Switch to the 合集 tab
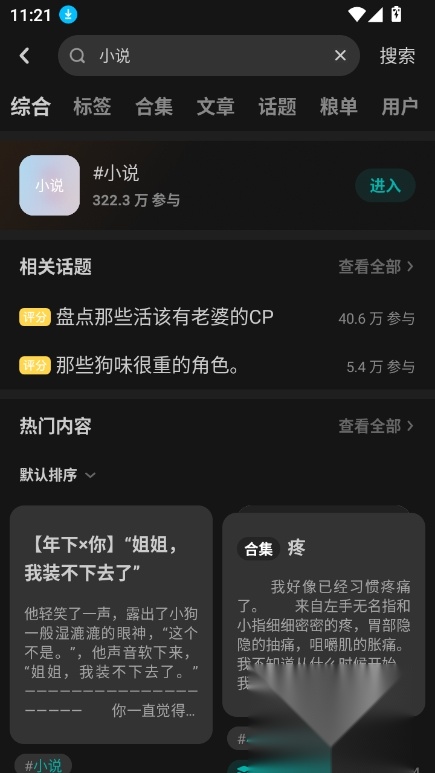The image size is (435, 773). [154, 106]
